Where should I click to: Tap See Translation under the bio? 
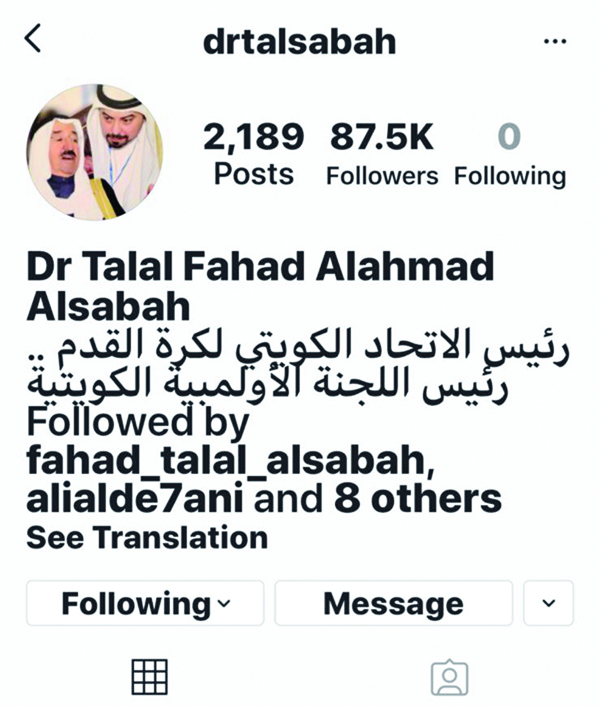(147, 537)
